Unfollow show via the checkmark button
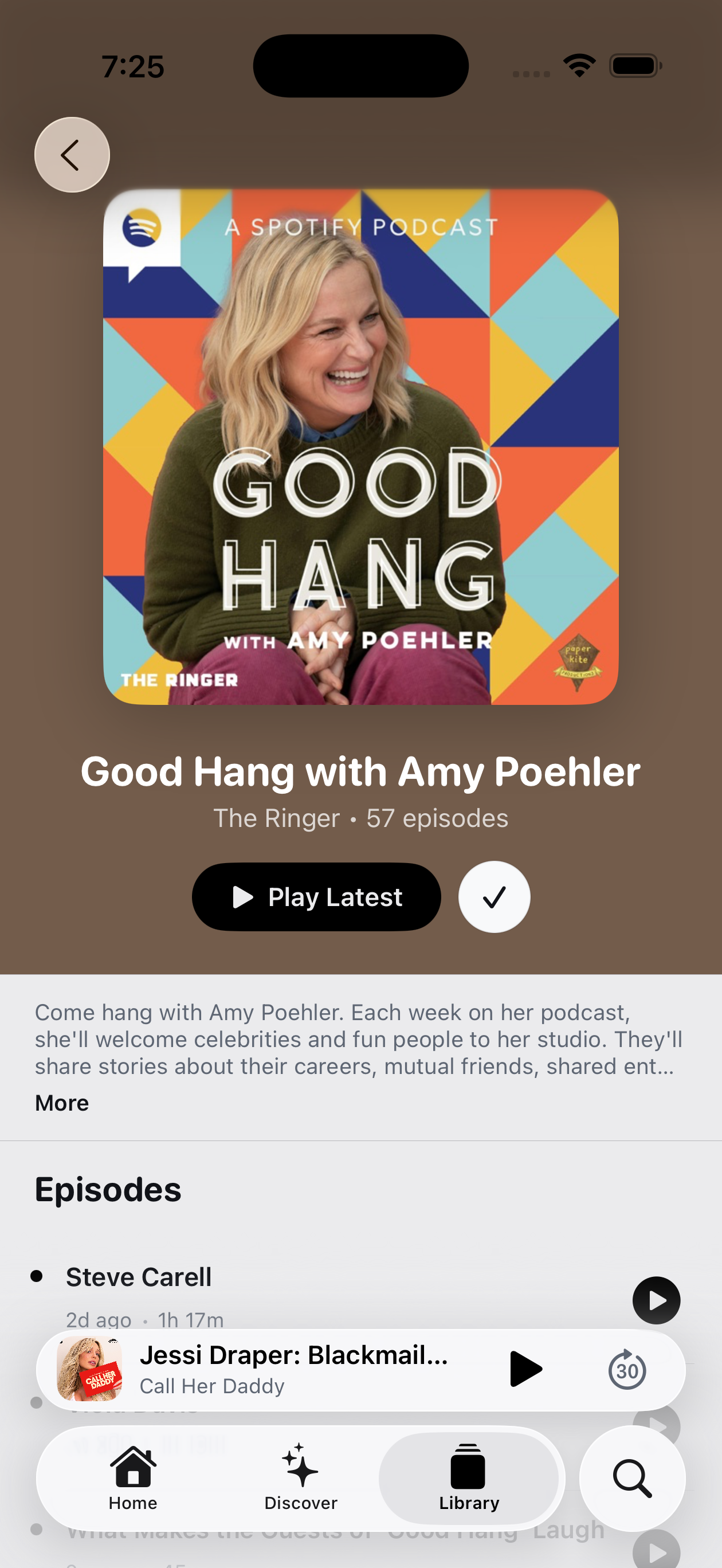 pyautogui.click(x=494, y=896)
